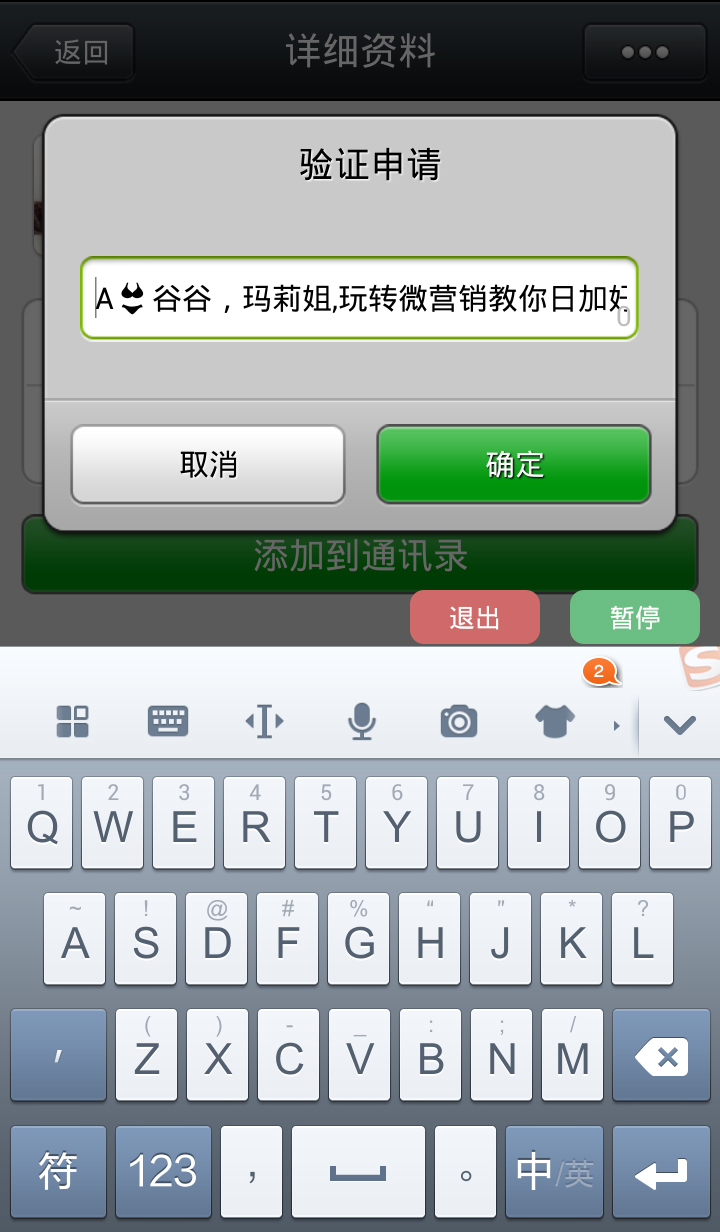Open the 符 symbols keyboard
The width and height of the screenshot is (720, 1232).
[x=58, y=1171]
